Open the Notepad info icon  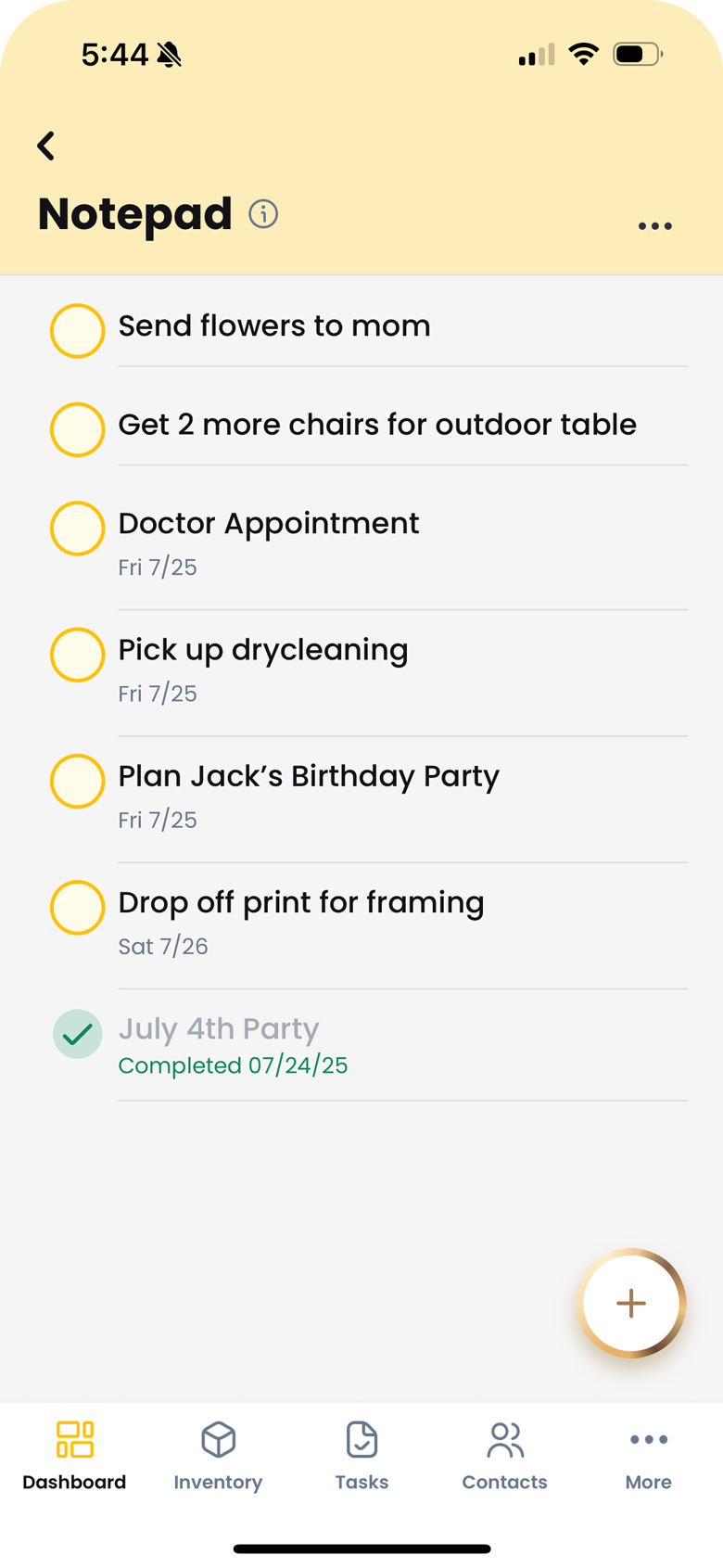[x=263, y=214]
